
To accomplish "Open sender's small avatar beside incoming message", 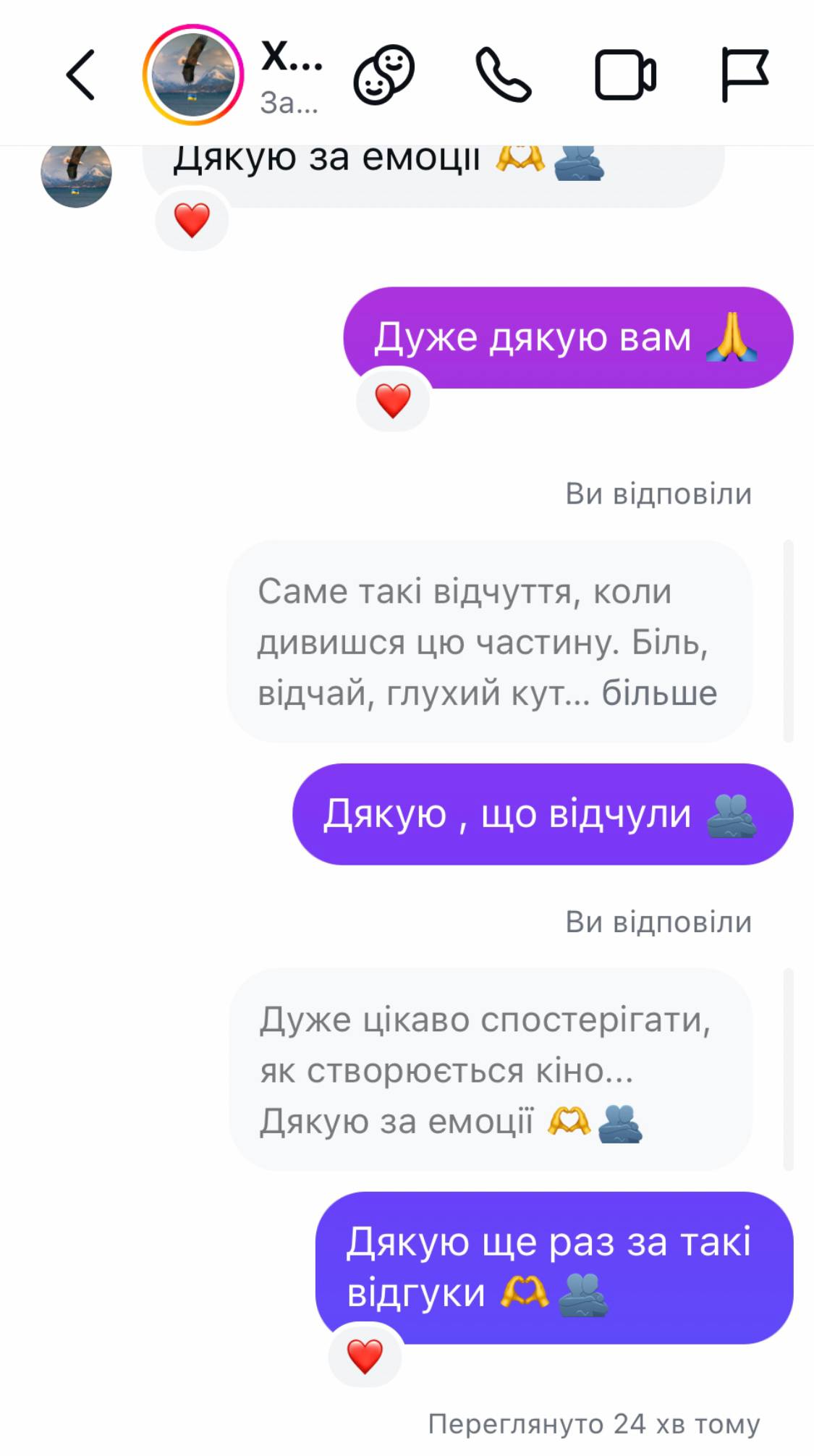I will pyautogui.click(x=76, y=174).
